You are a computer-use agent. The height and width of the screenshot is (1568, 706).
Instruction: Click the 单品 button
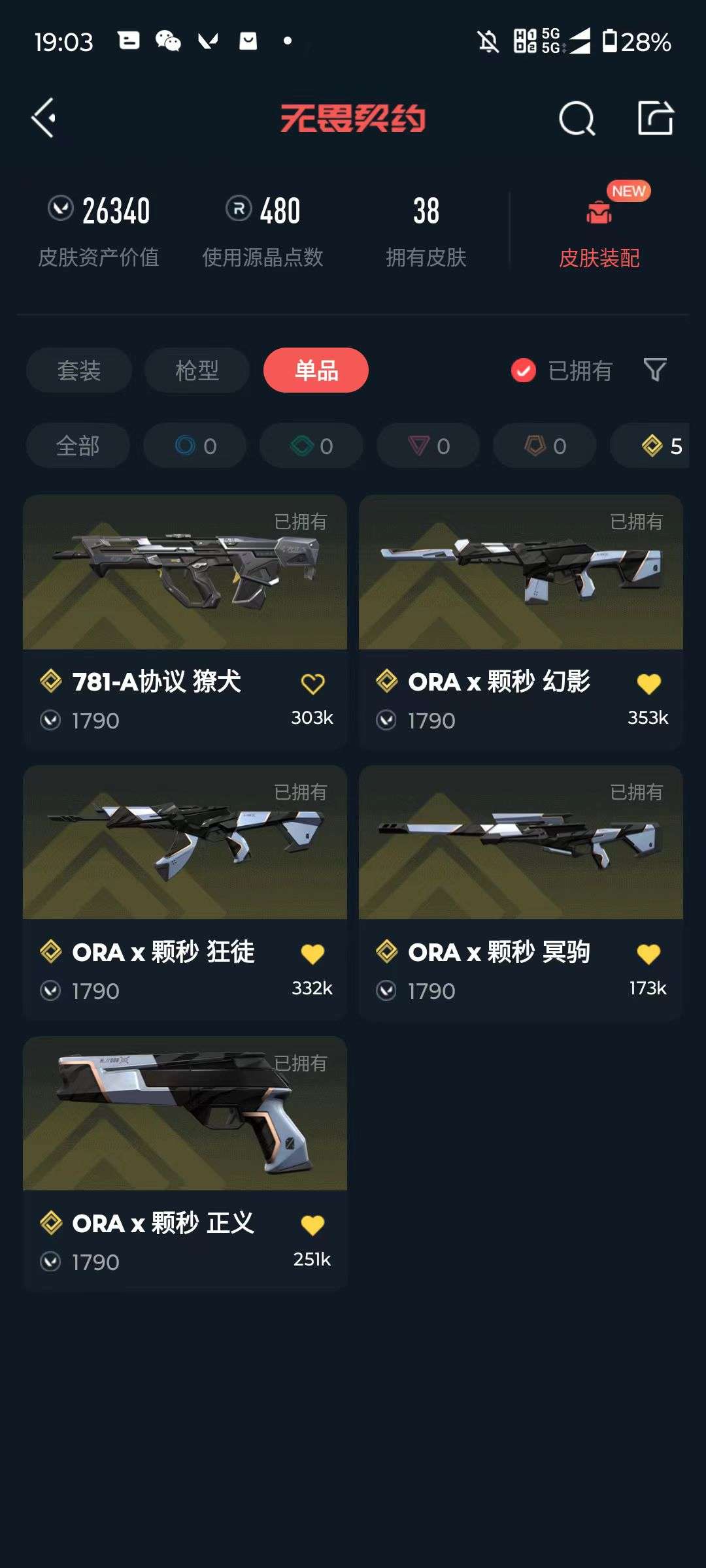click(x=316, y=368)
